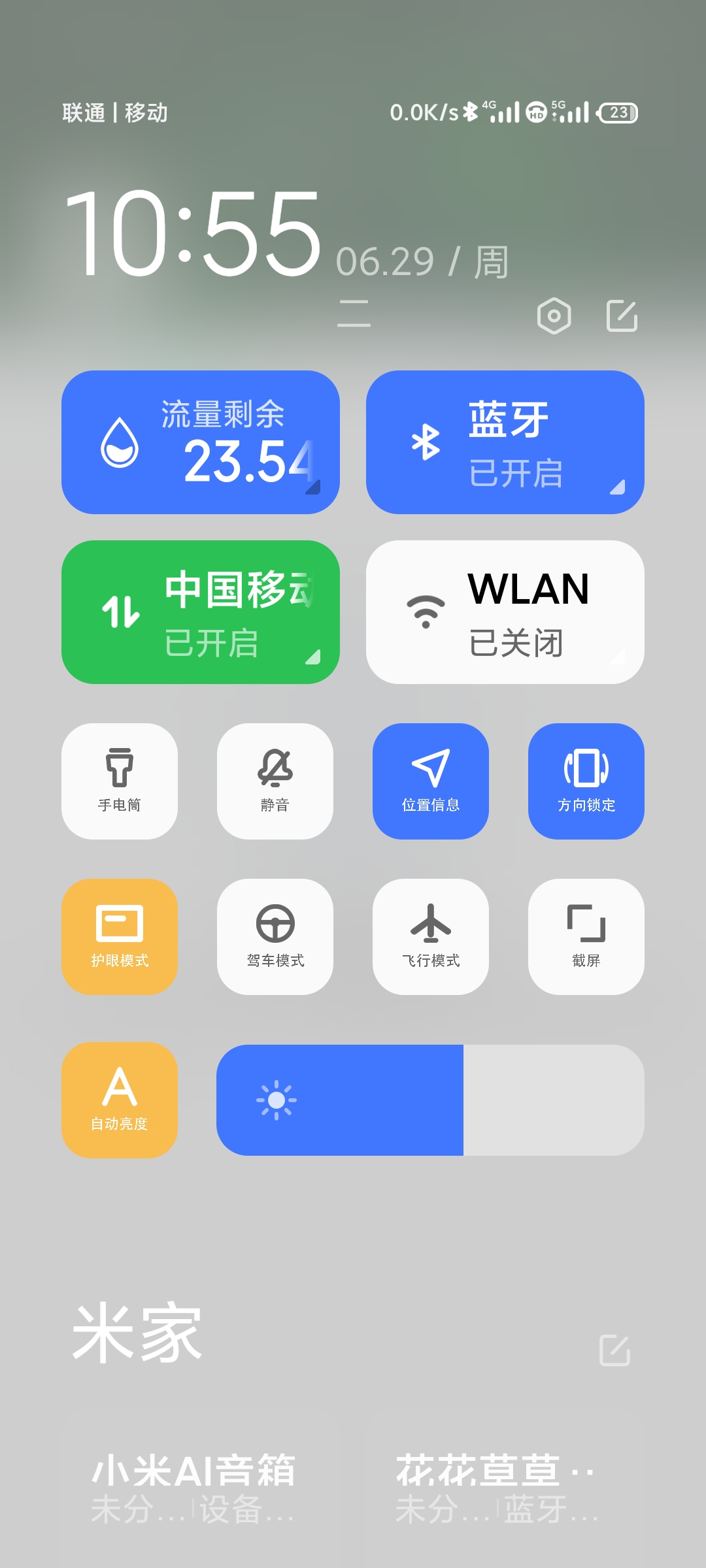This screenshot has height=1568, width=706.
Task: Disable 方向锁定 orientation lock
Action: point(586,781)
